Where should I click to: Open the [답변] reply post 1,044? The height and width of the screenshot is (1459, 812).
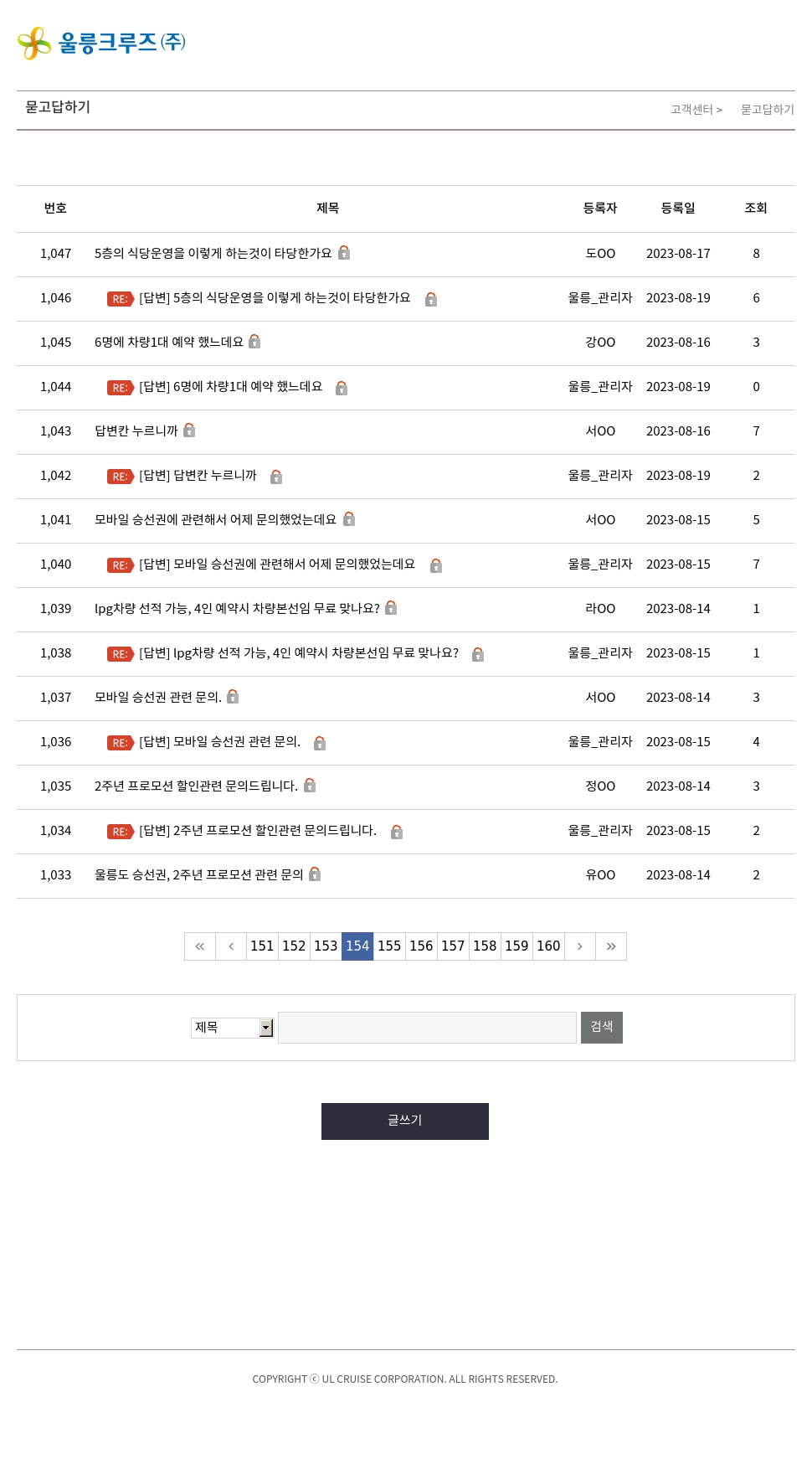pos(231,387)
